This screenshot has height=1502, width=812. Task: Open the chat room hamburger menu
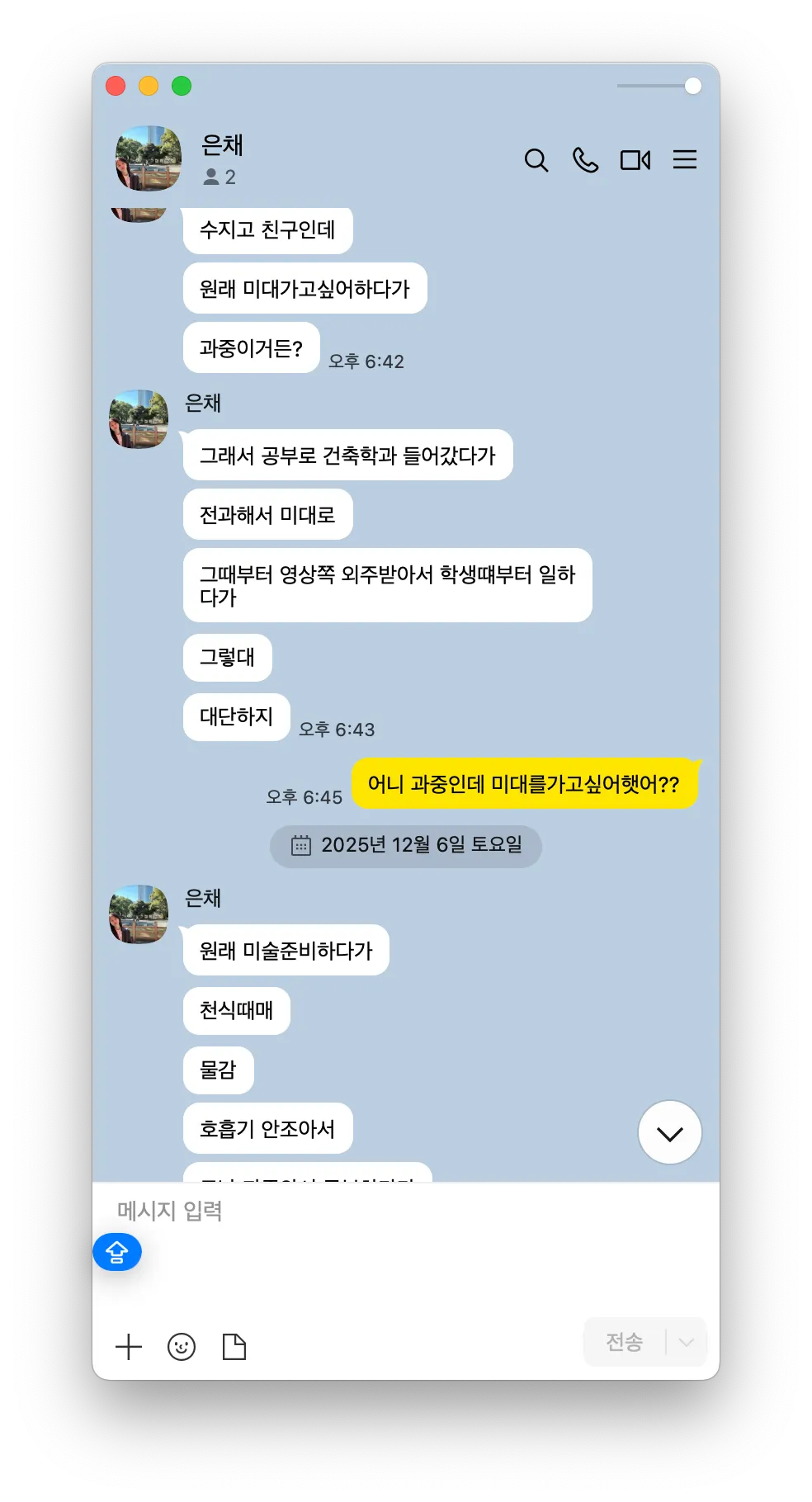(x=684, y=160)
